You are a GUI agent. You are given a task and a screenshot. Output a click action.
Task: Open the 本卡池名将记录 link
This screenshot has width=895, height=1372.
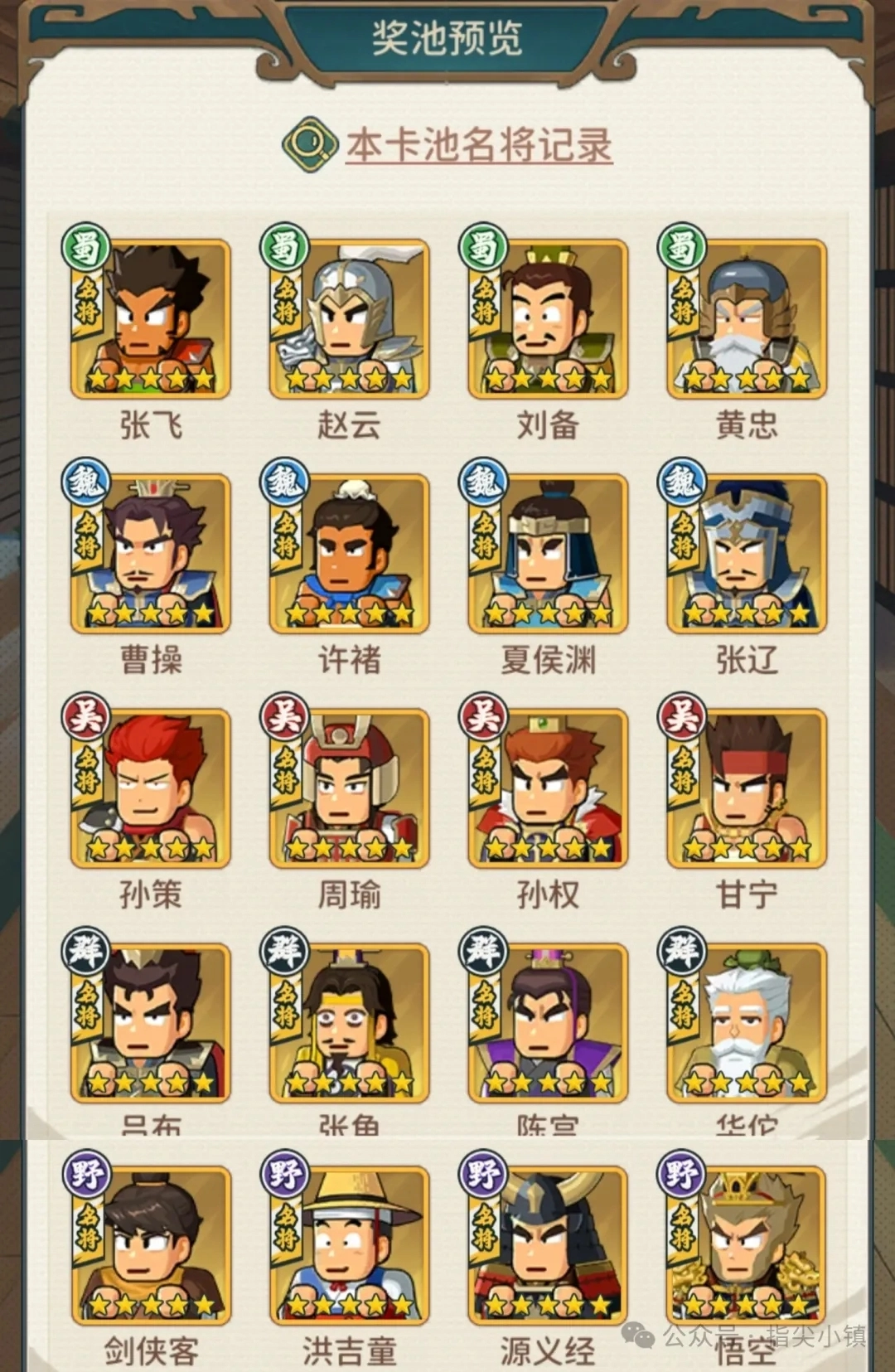478,146
